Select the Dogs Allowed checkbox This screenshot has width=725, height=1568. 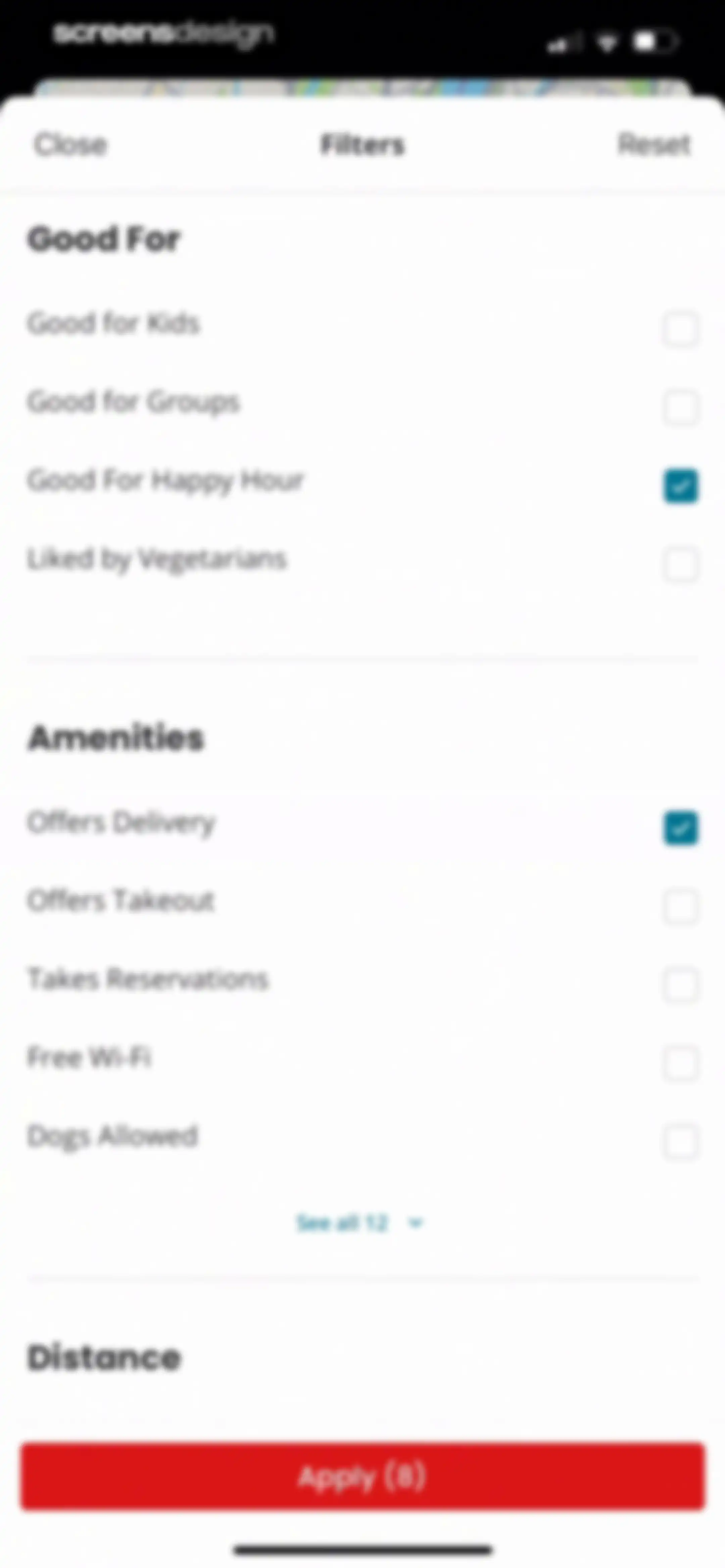click(681, 1142)
